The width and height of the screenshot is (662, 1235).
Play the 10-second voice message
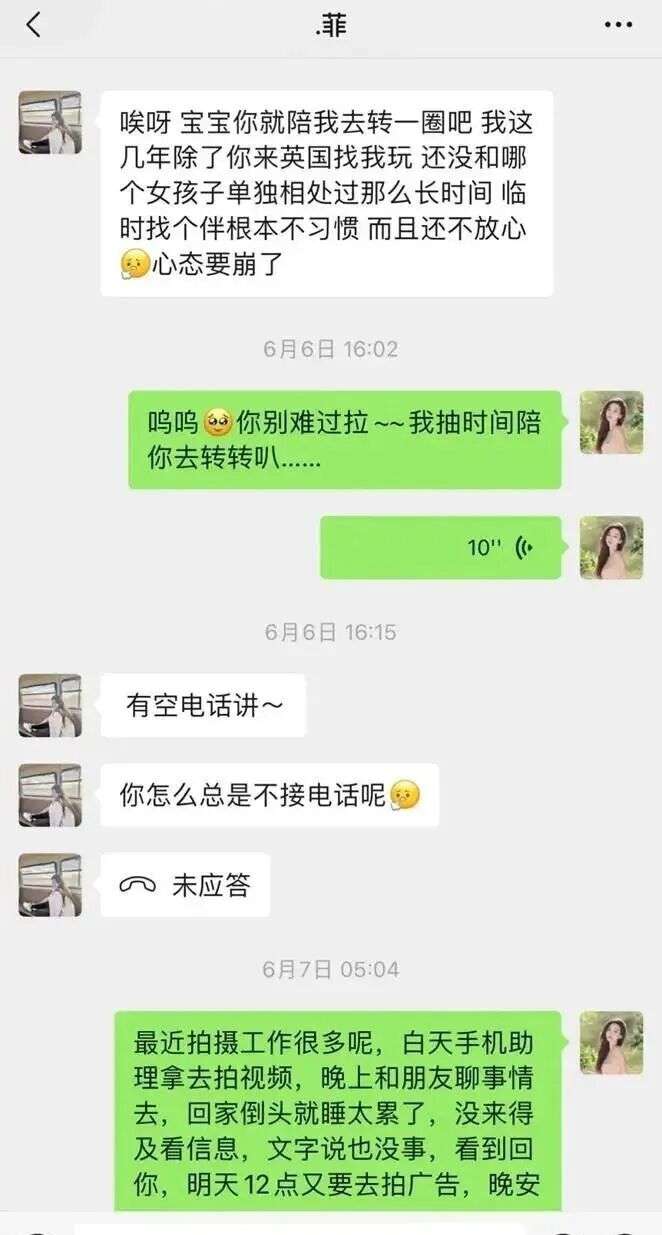tap(440, 547)
